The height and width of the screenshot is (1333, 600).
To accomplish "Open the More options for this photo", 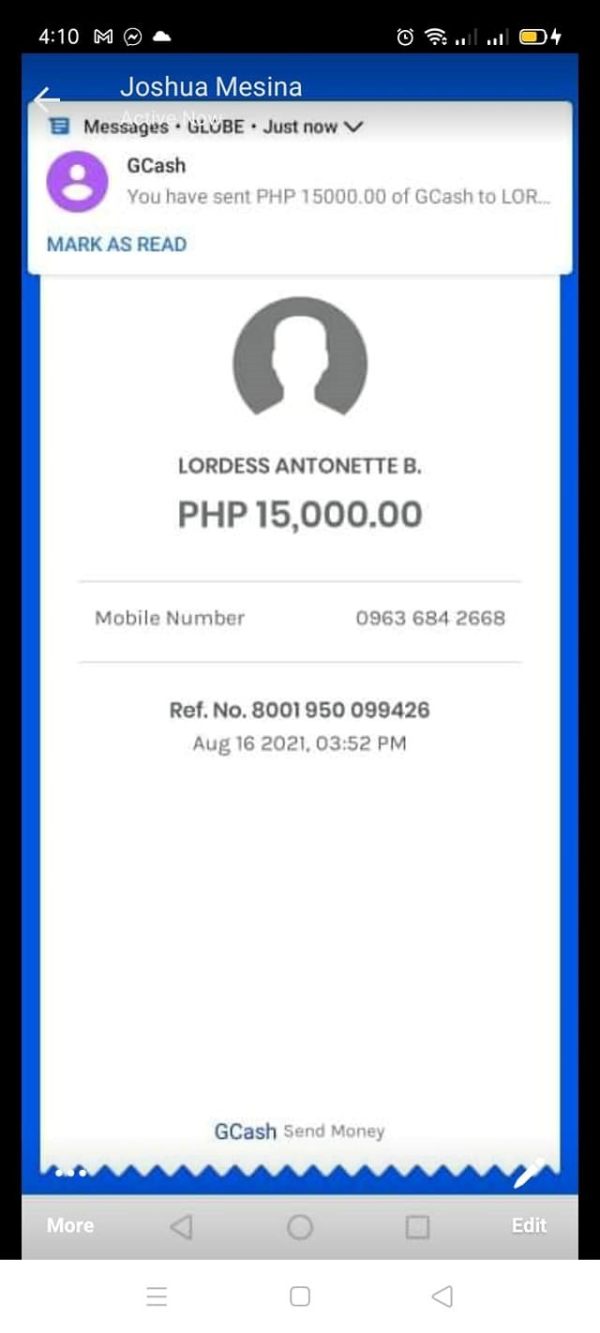I will (70, 1225).
